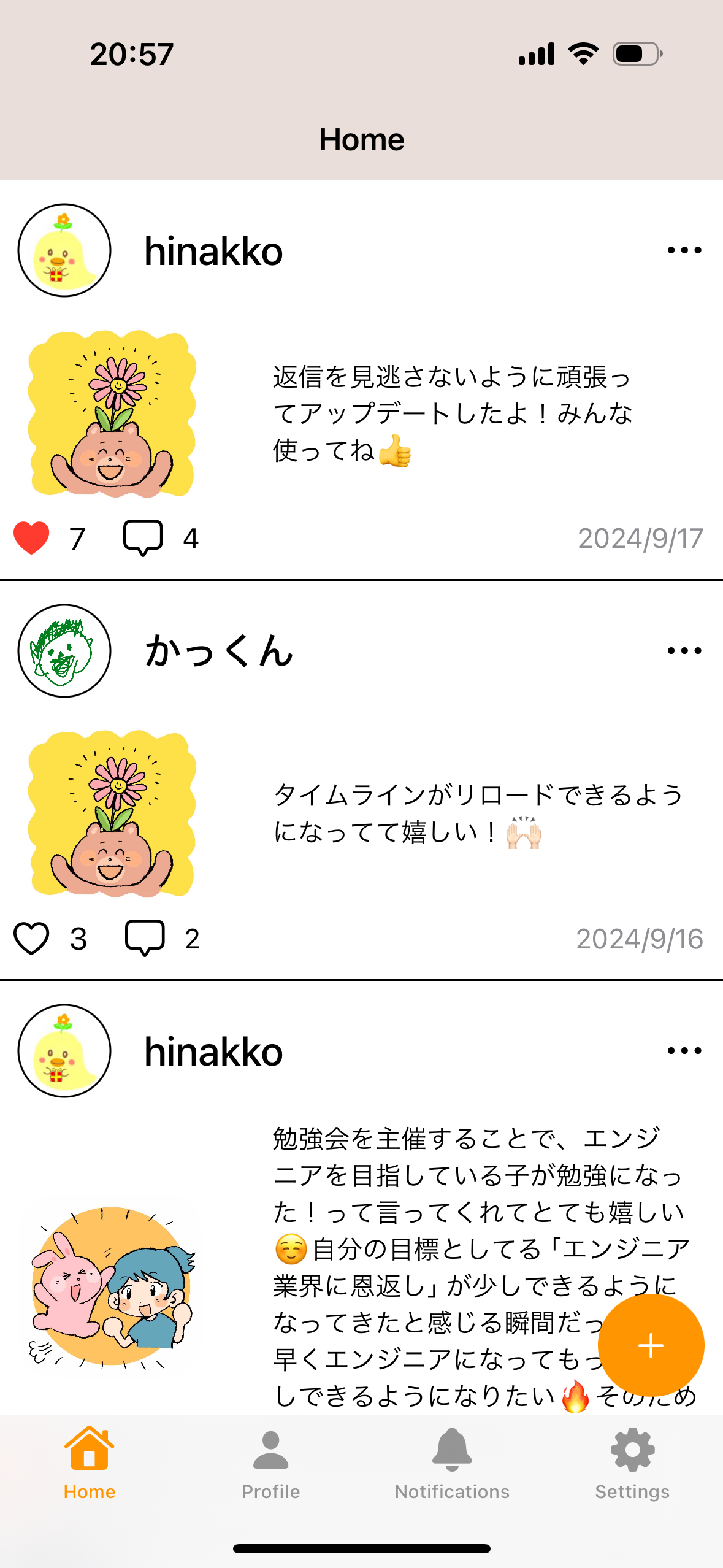Switch to the Profile tab

(x=271, y=1463)
